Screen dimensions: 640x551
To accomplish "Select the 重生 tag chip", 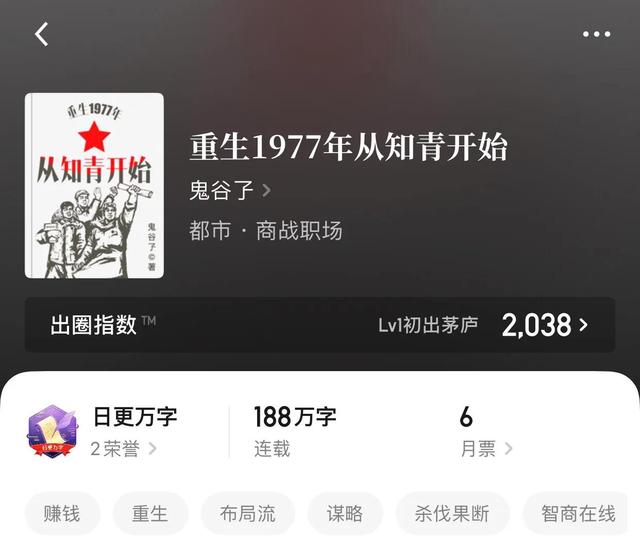I will [150, 513].
